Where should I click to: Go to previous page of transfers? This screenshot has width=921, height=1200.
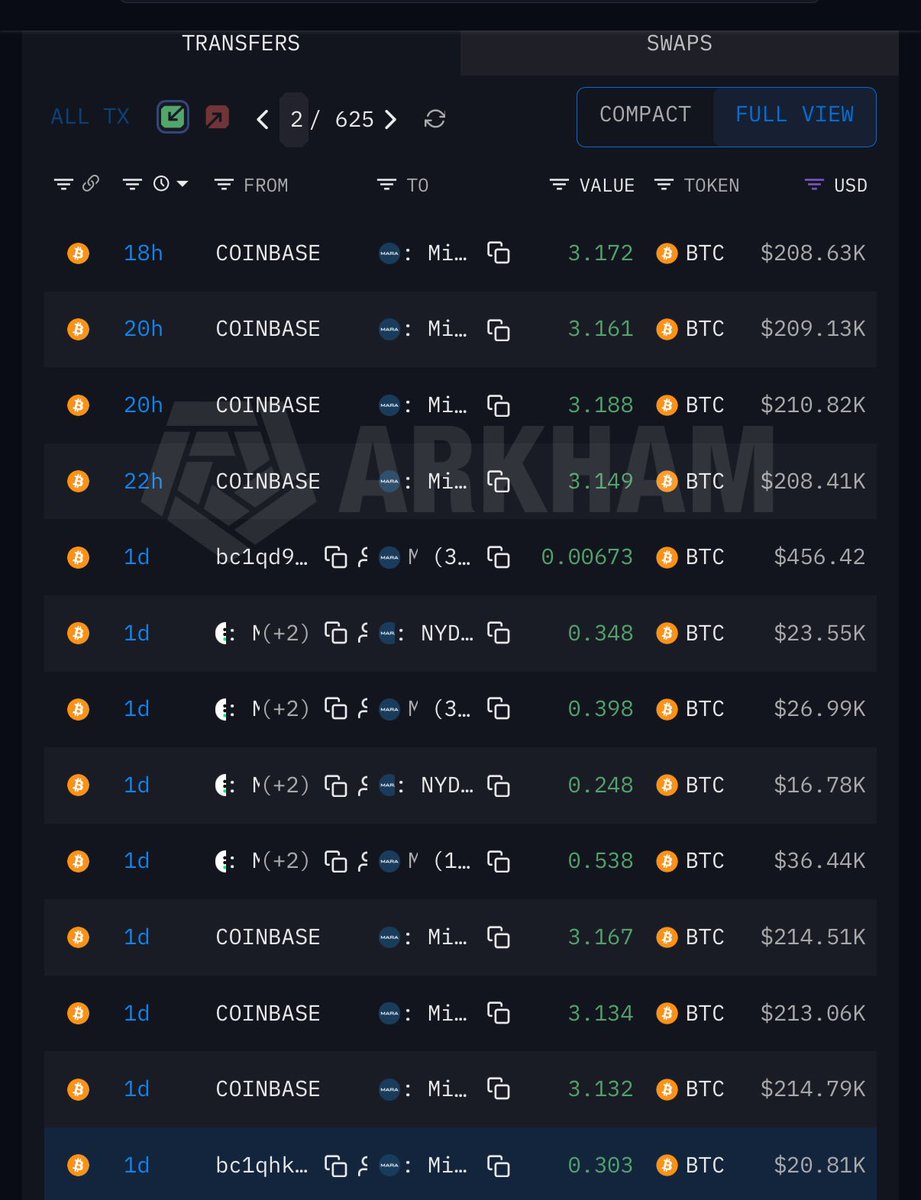pyautogui.click(x=262, y=120)
